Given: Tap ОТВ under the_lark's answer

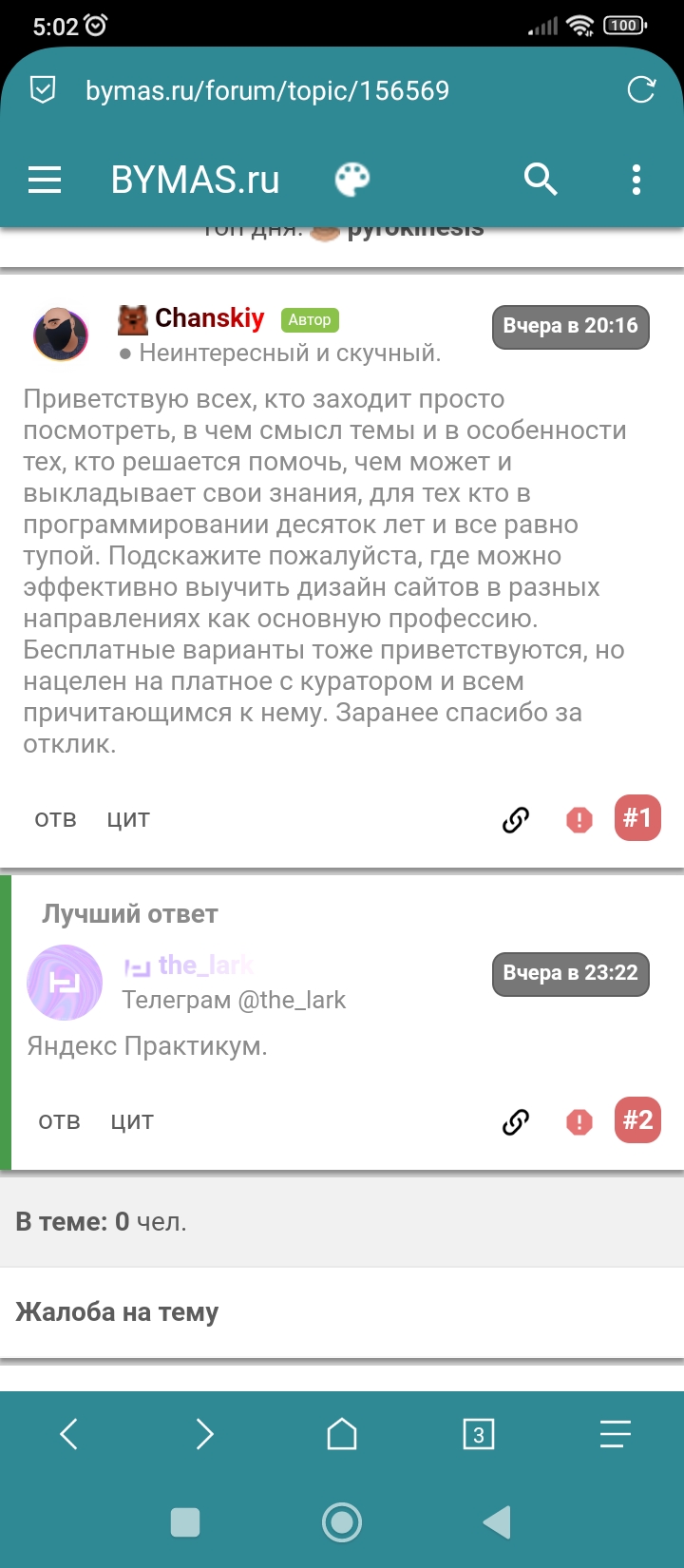Looking at the screenshot, I should [x=59, y=1121].
